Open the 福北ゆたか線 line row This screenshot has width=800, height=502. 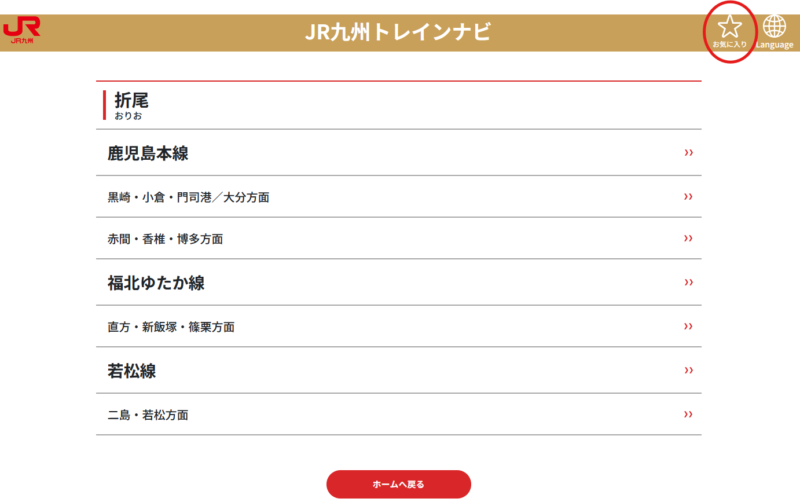398,283
